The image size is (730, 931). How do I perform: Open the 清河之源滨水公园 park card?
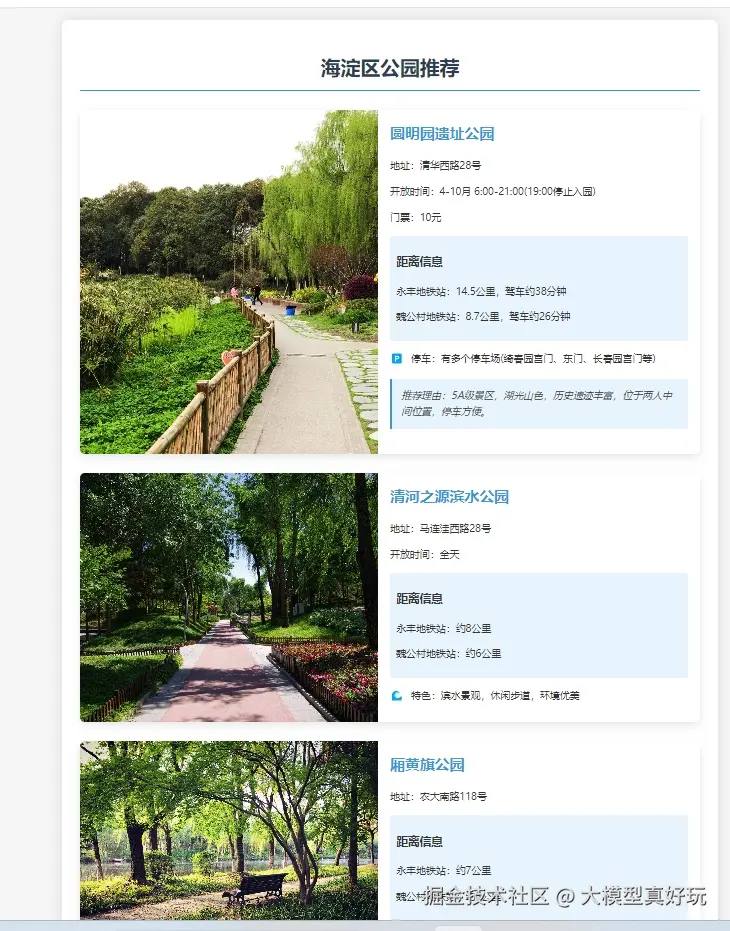click(x=449, y=497)
